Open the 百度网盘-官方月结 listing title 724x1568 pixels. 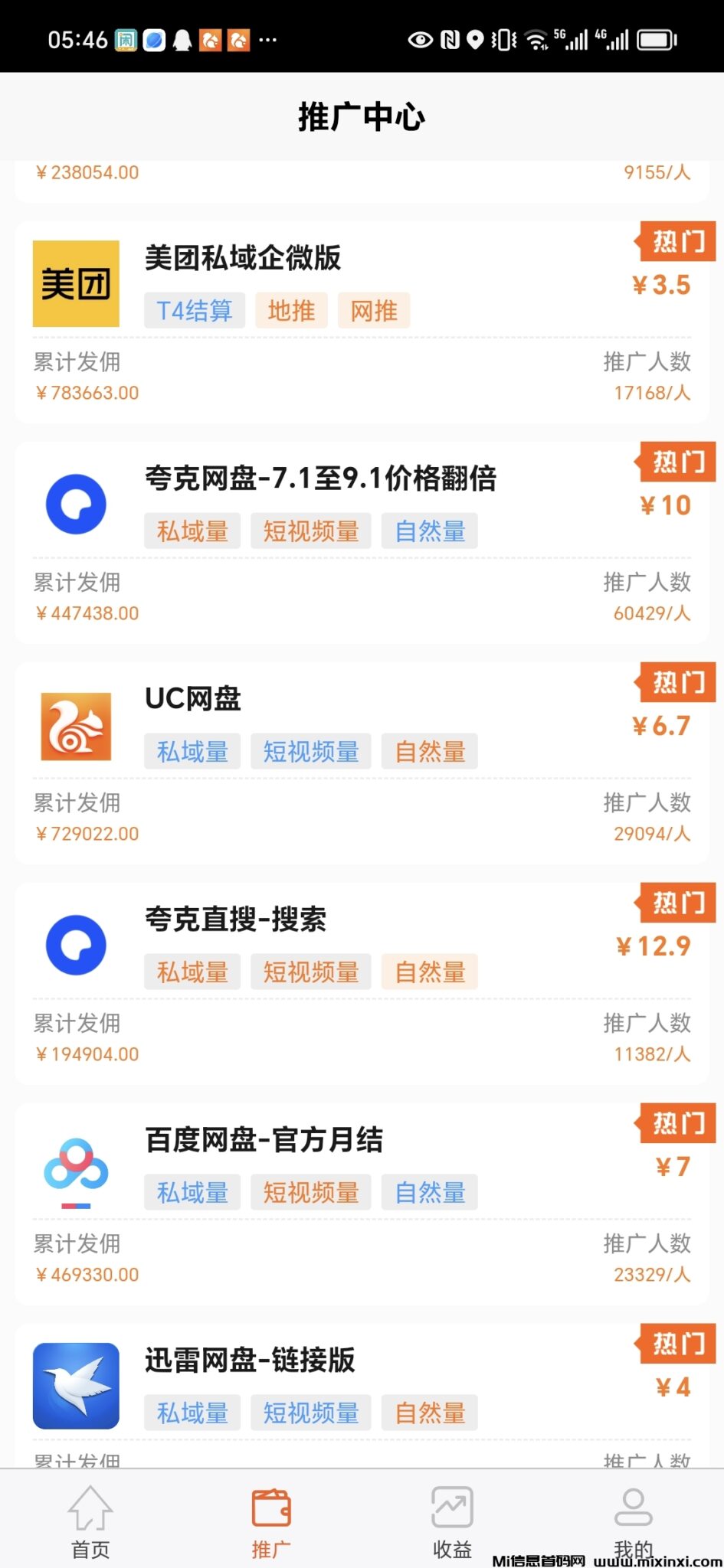pyautogui.click(x=264, y=1139)
